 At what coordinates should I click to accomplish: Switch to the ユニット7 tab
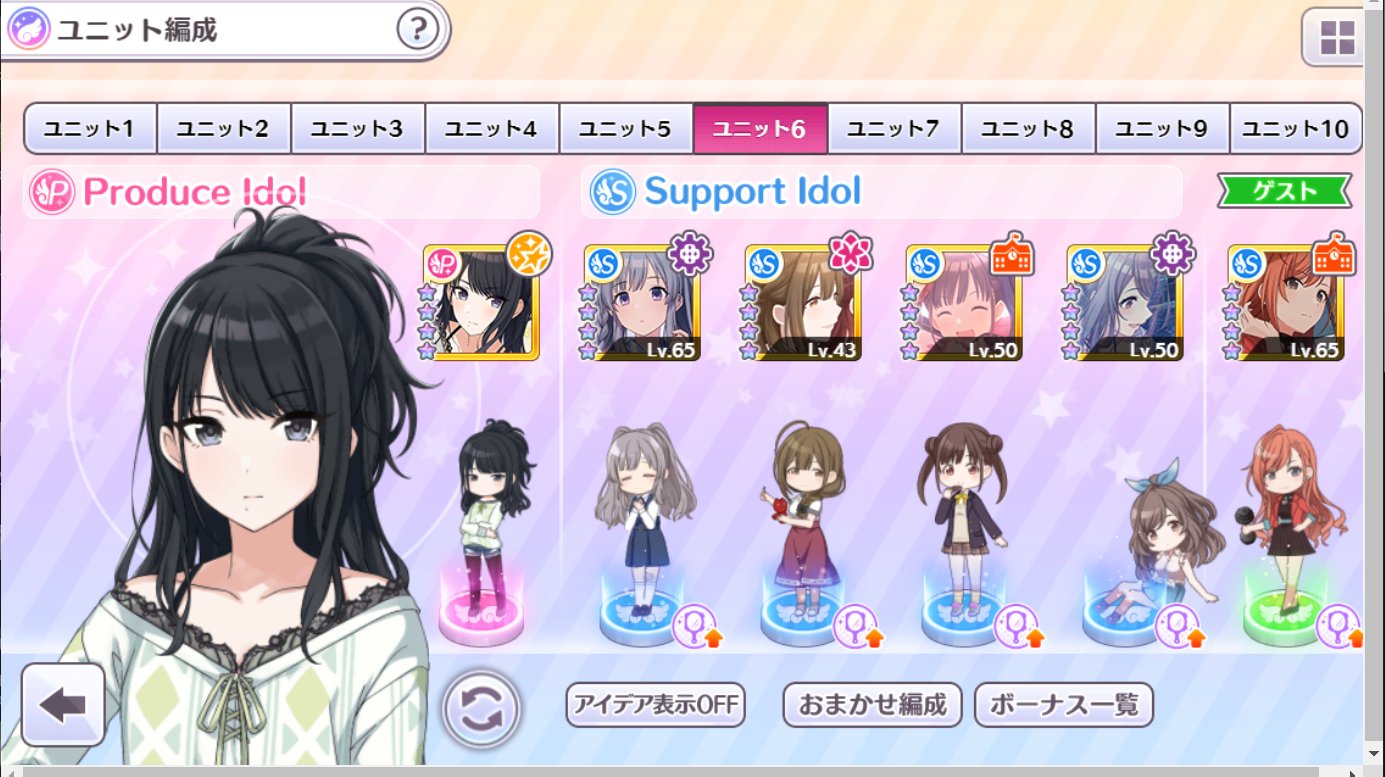(x=894, y=129)
